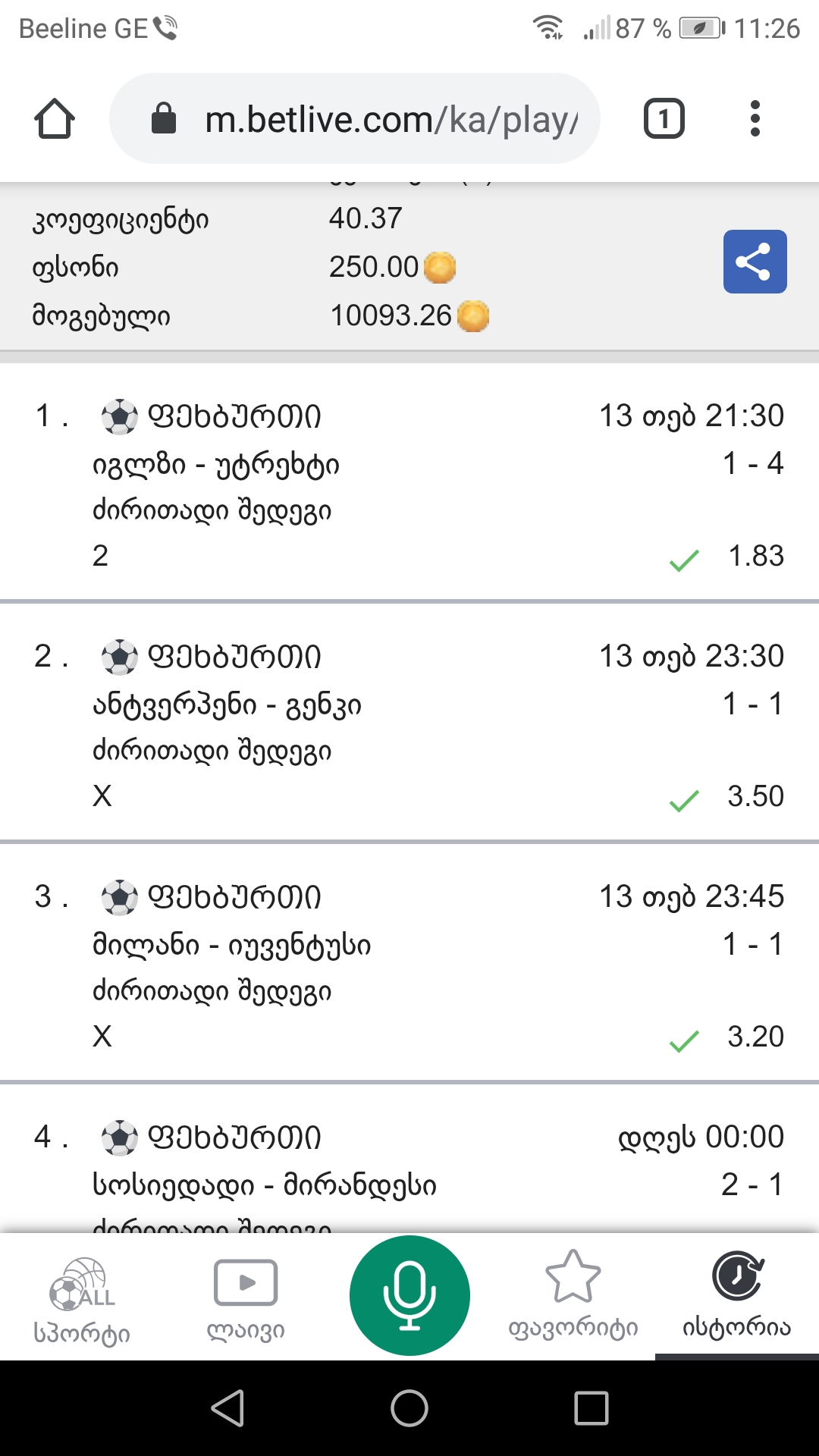
Task: Open the recent apps view
Action: click(591, 1408)
